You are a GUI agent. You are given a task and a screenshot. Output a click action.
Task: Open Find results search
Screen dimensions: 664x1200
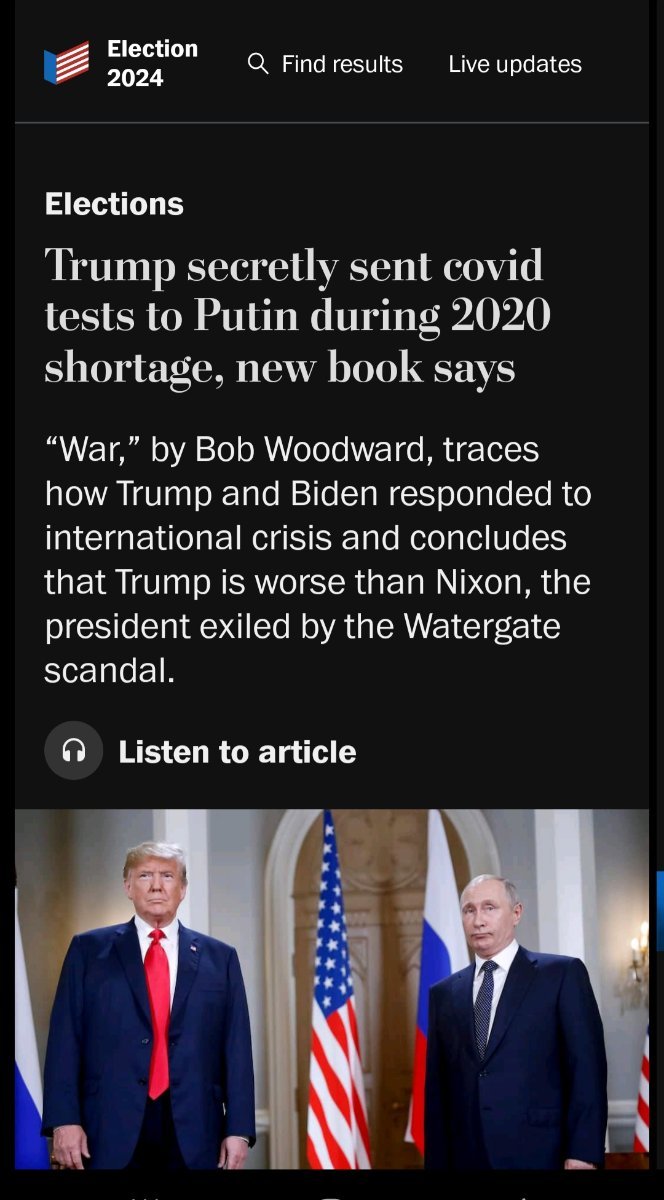click(x=325, y=64)
